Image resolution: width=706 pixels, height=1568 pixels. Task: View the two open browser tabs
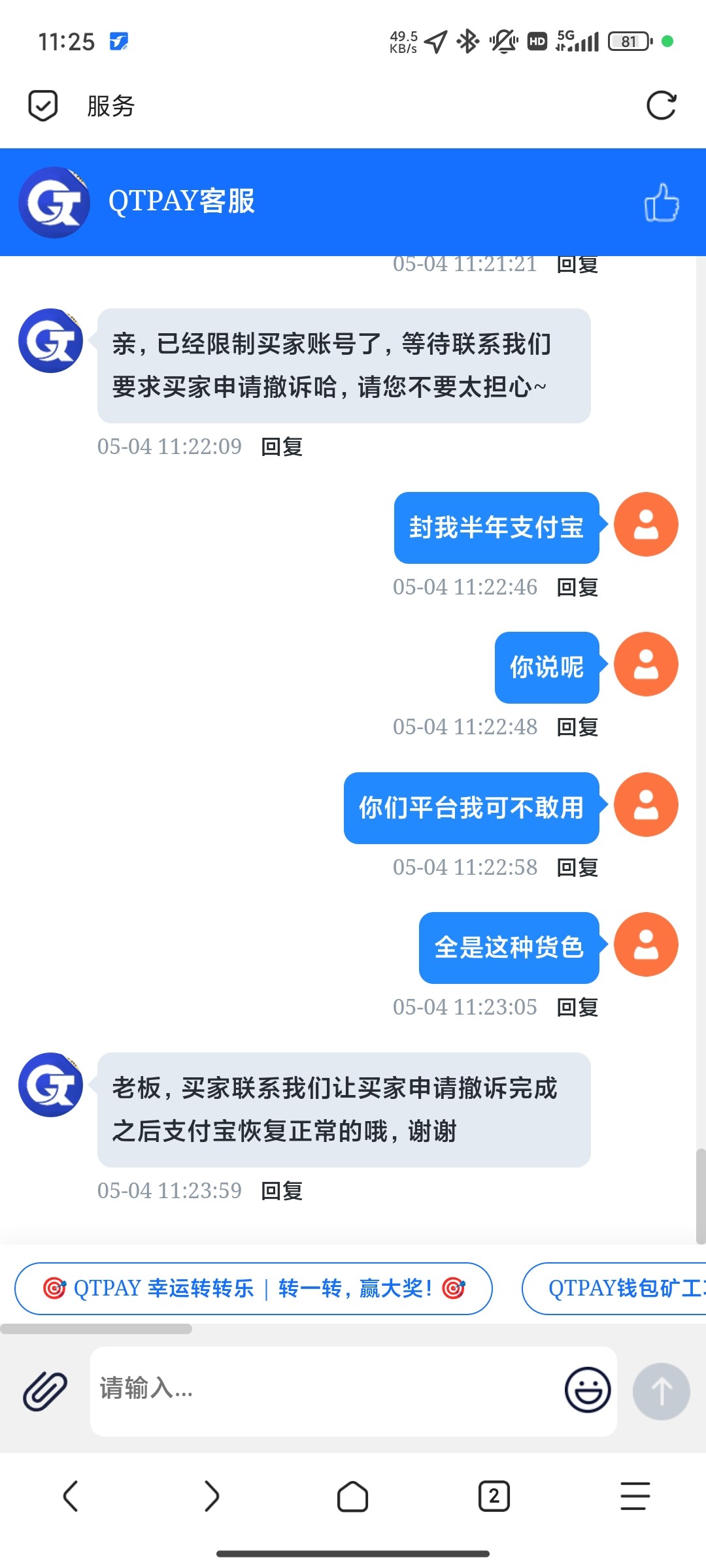494,1496
